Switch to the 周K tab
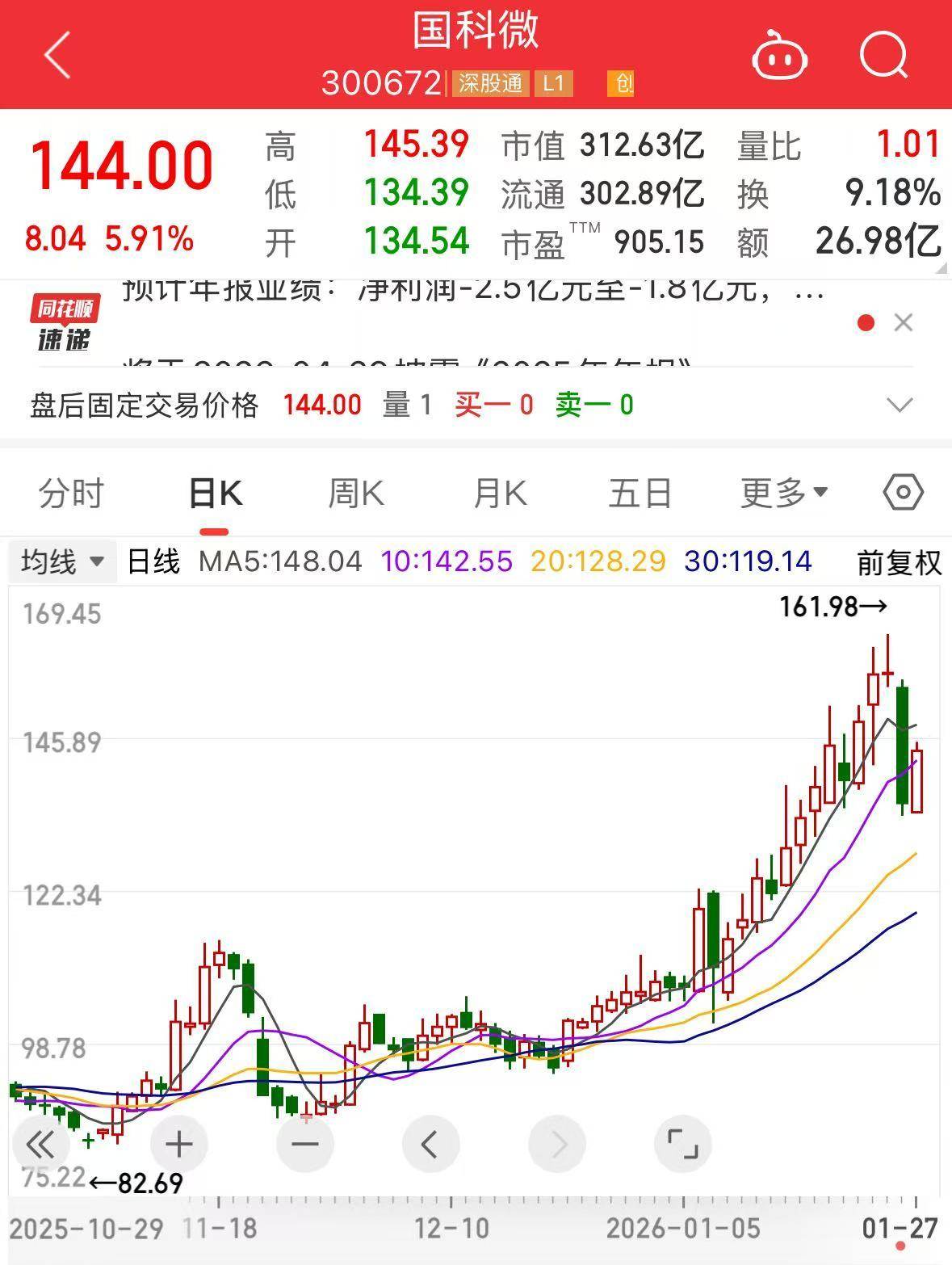Image resolution: width=952 pixels, height=1265 pixels. [x=356, y=493]
